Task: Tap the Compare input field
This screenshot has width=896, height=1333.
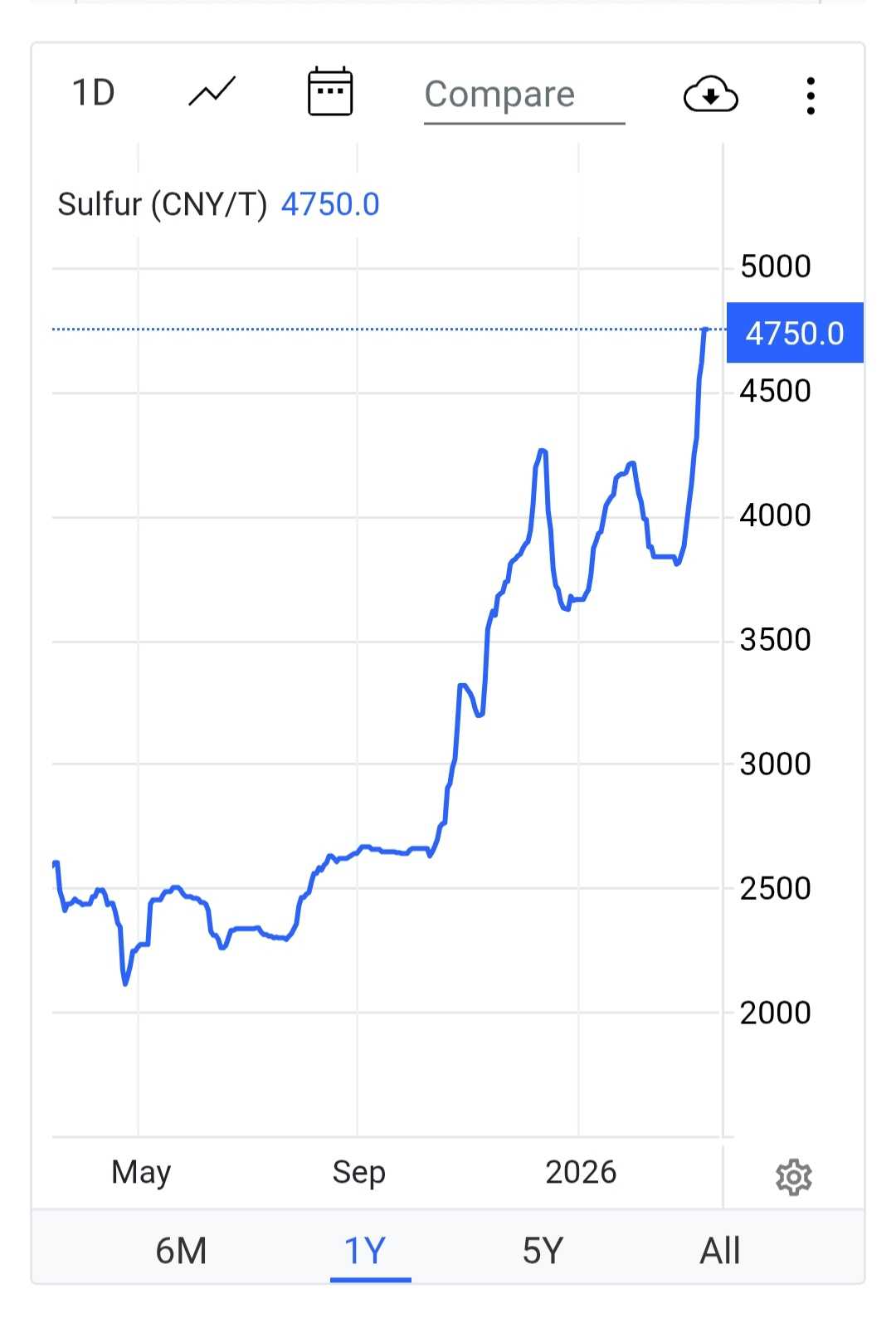Action: coord(523,95)
